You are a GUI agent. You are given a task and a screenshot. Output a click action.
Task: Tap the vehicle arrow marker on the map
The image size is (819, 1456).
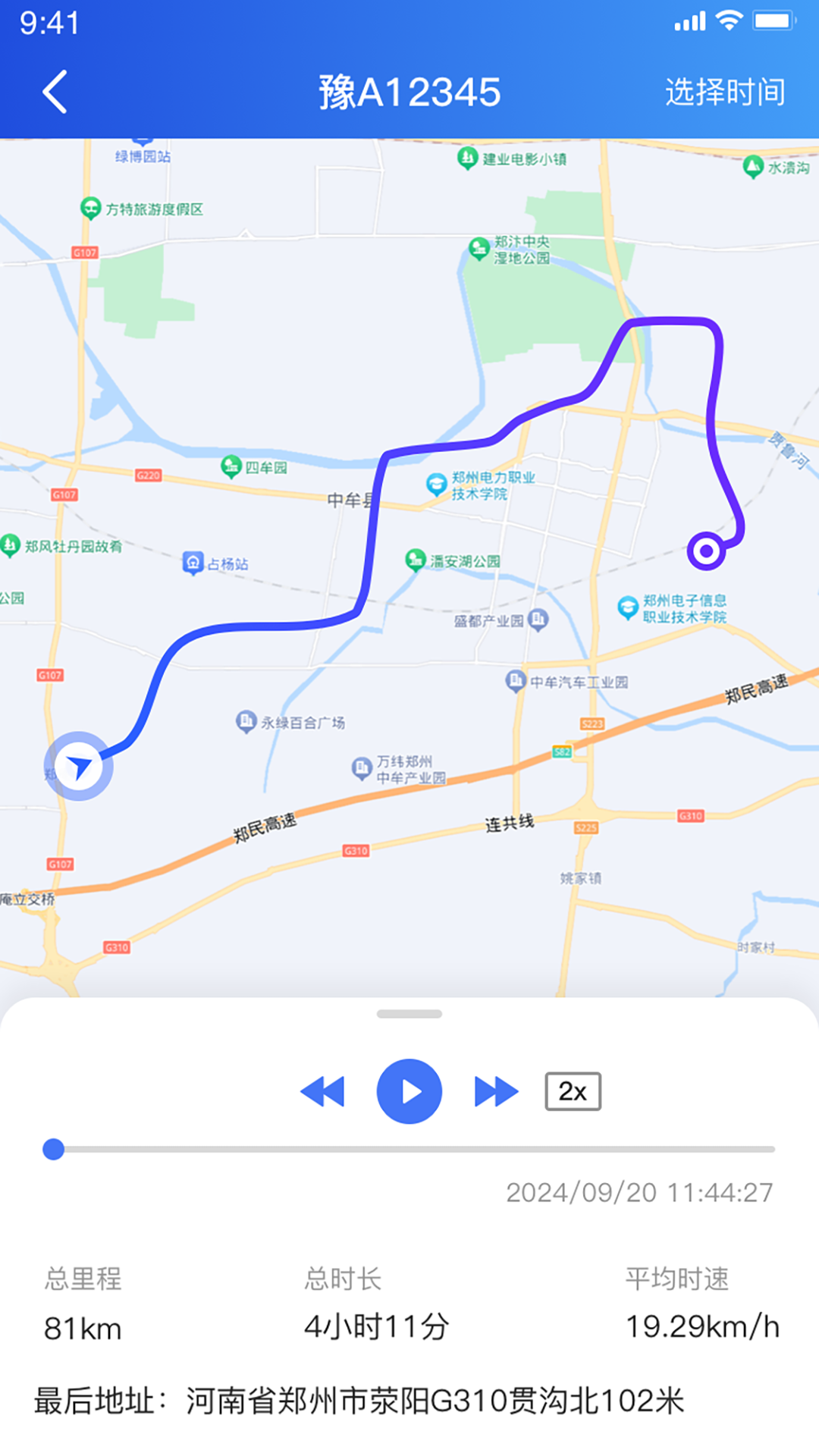[79, 766]
